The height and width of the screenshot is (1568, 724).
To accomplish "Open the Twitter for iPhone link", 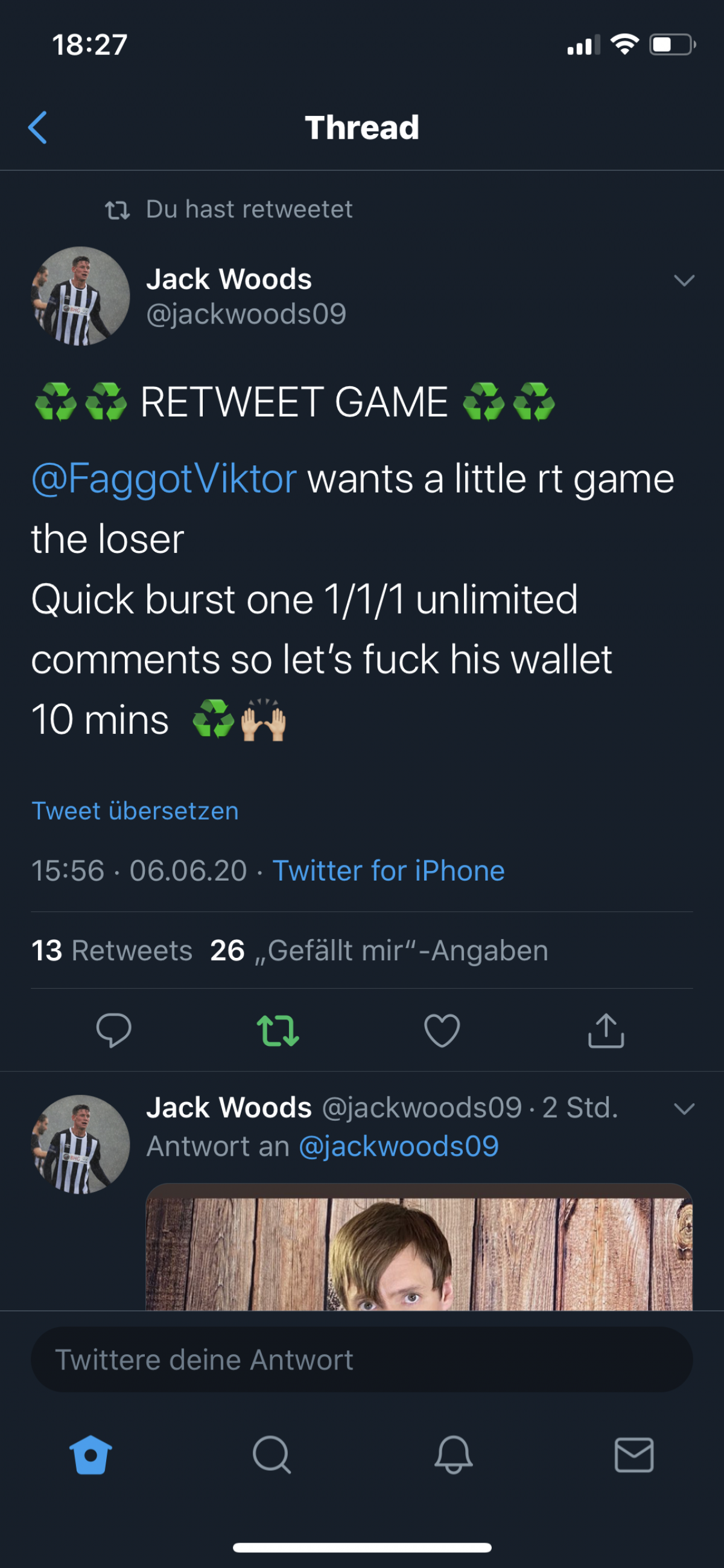I will [388, 870].
